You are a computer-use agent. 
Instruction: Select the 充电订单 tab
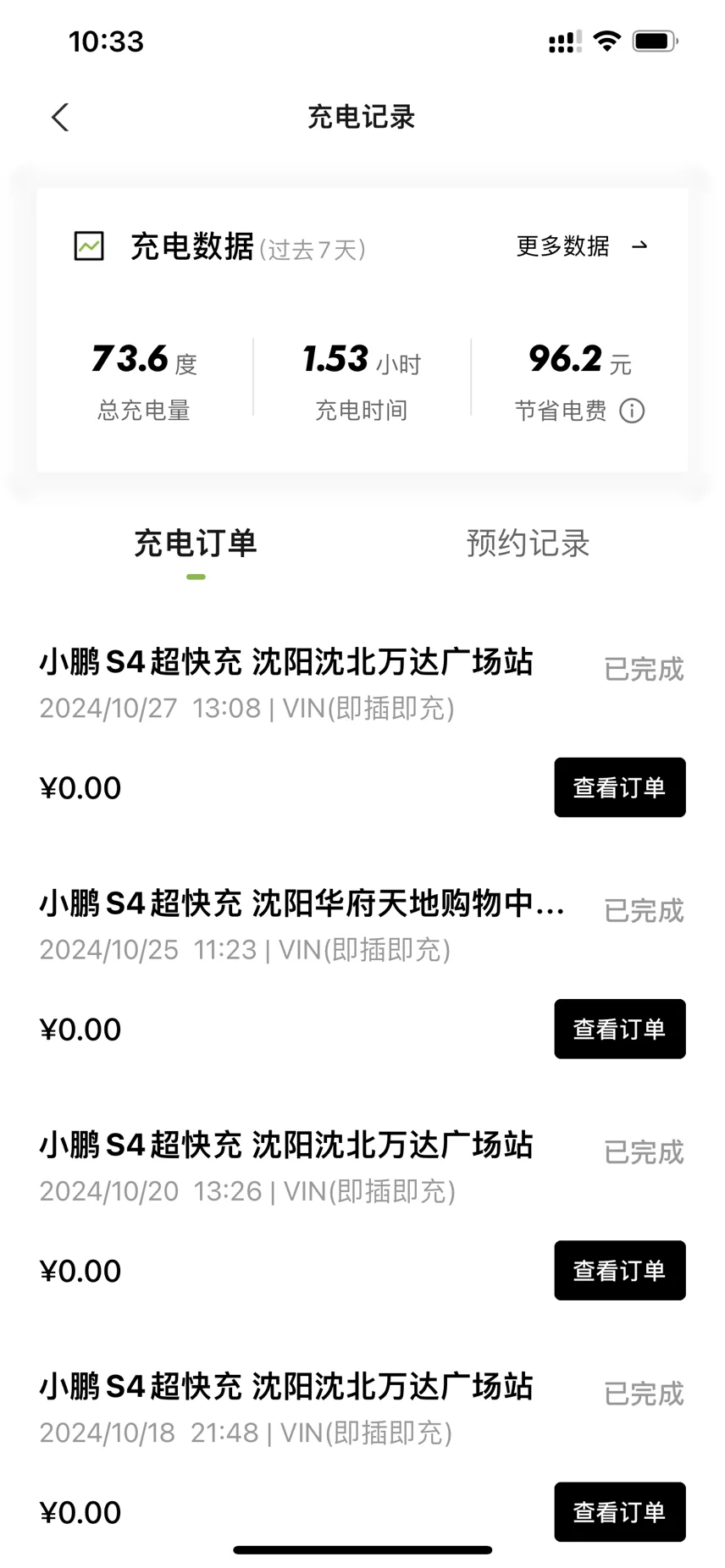(196, 544)
